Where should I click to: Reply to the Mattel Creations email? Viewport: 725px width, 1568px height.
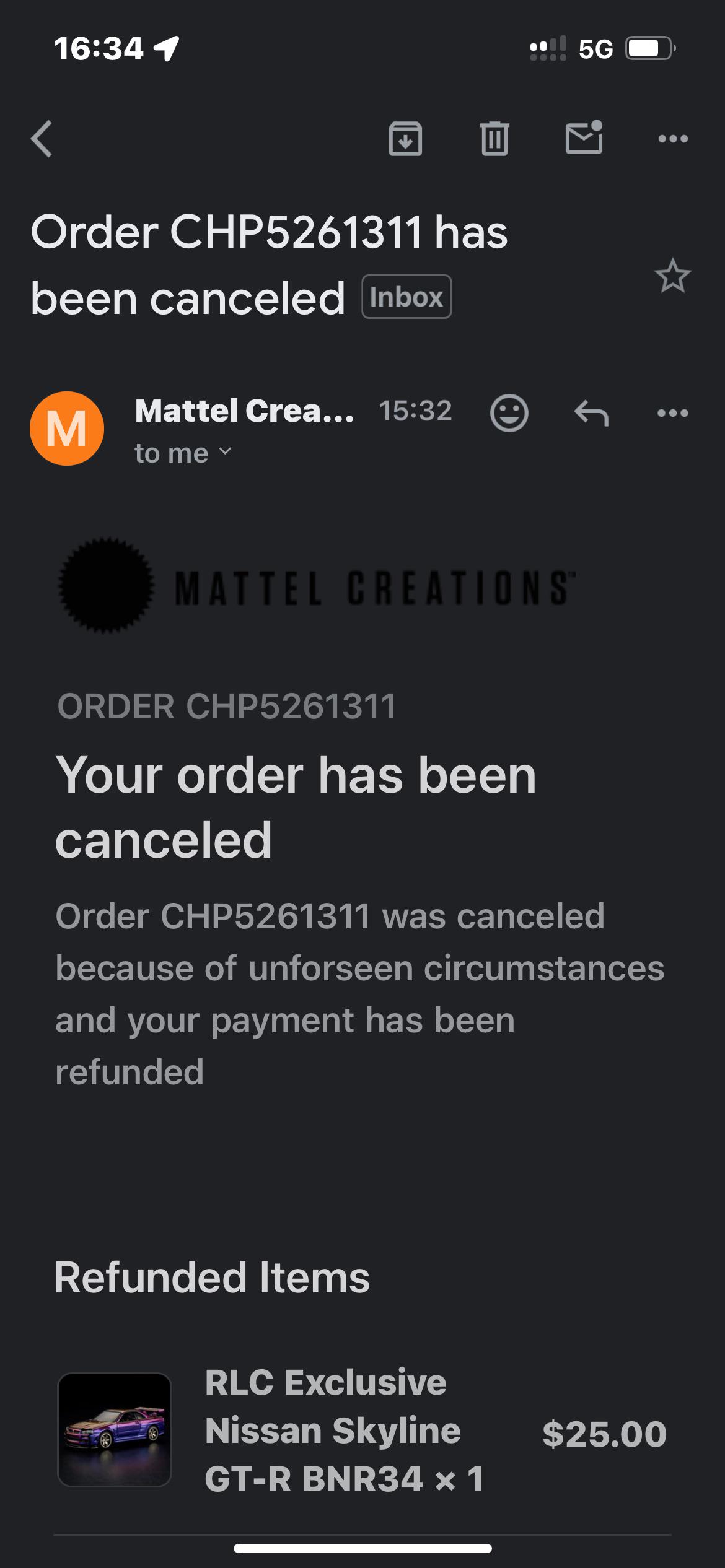pyautogui.click(x=591, y=413)
